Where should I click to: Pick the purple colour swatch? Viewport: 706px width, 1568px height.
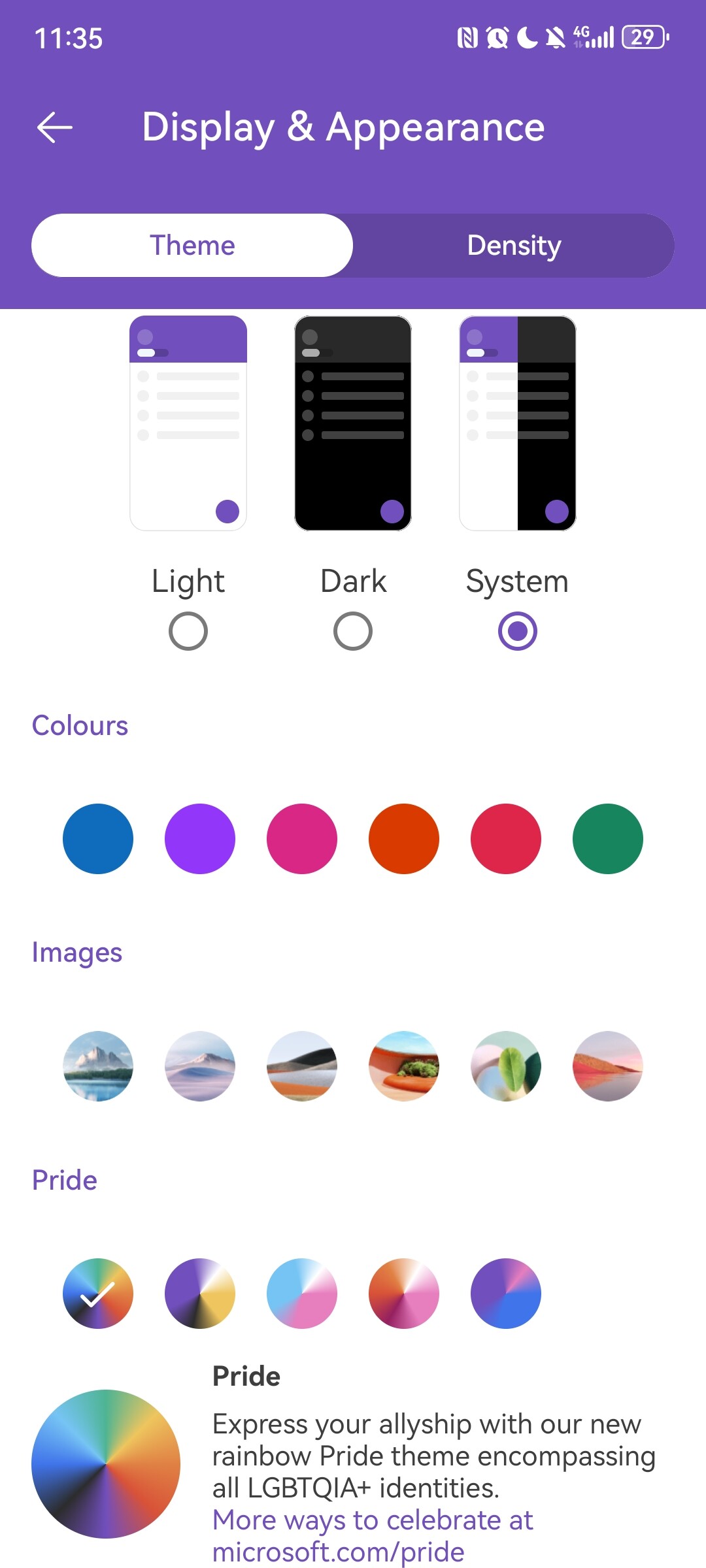coord(200,839)
